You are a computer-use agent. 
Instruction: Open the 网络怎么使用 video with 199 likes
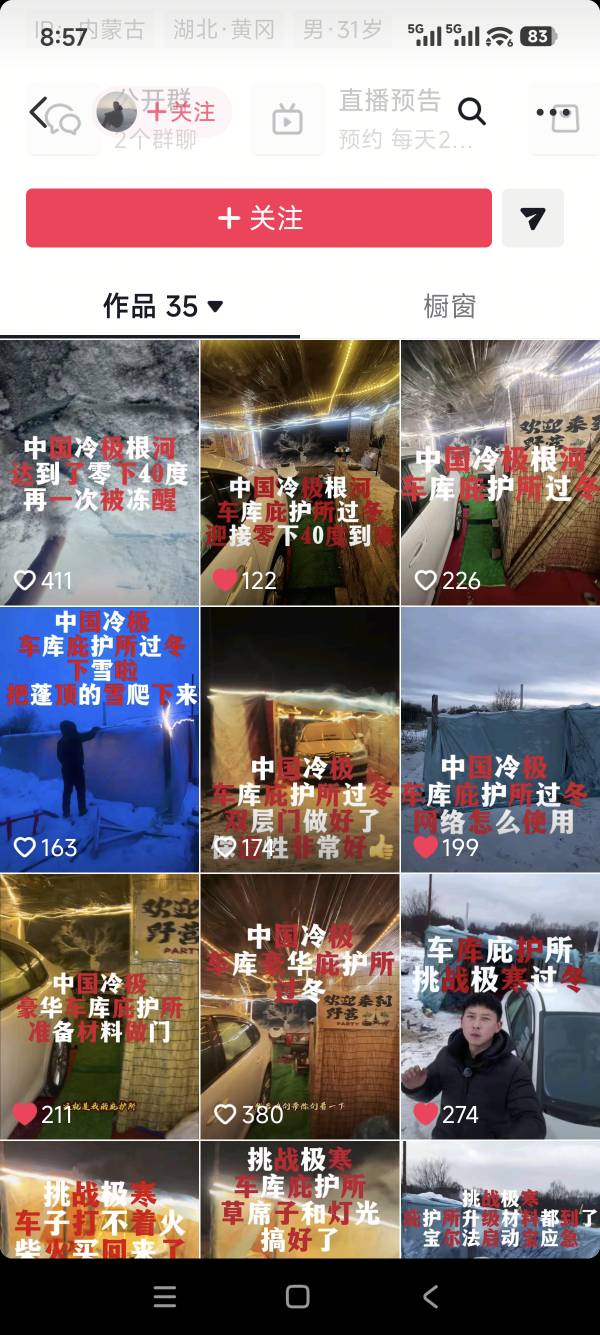tap(500, 739)
